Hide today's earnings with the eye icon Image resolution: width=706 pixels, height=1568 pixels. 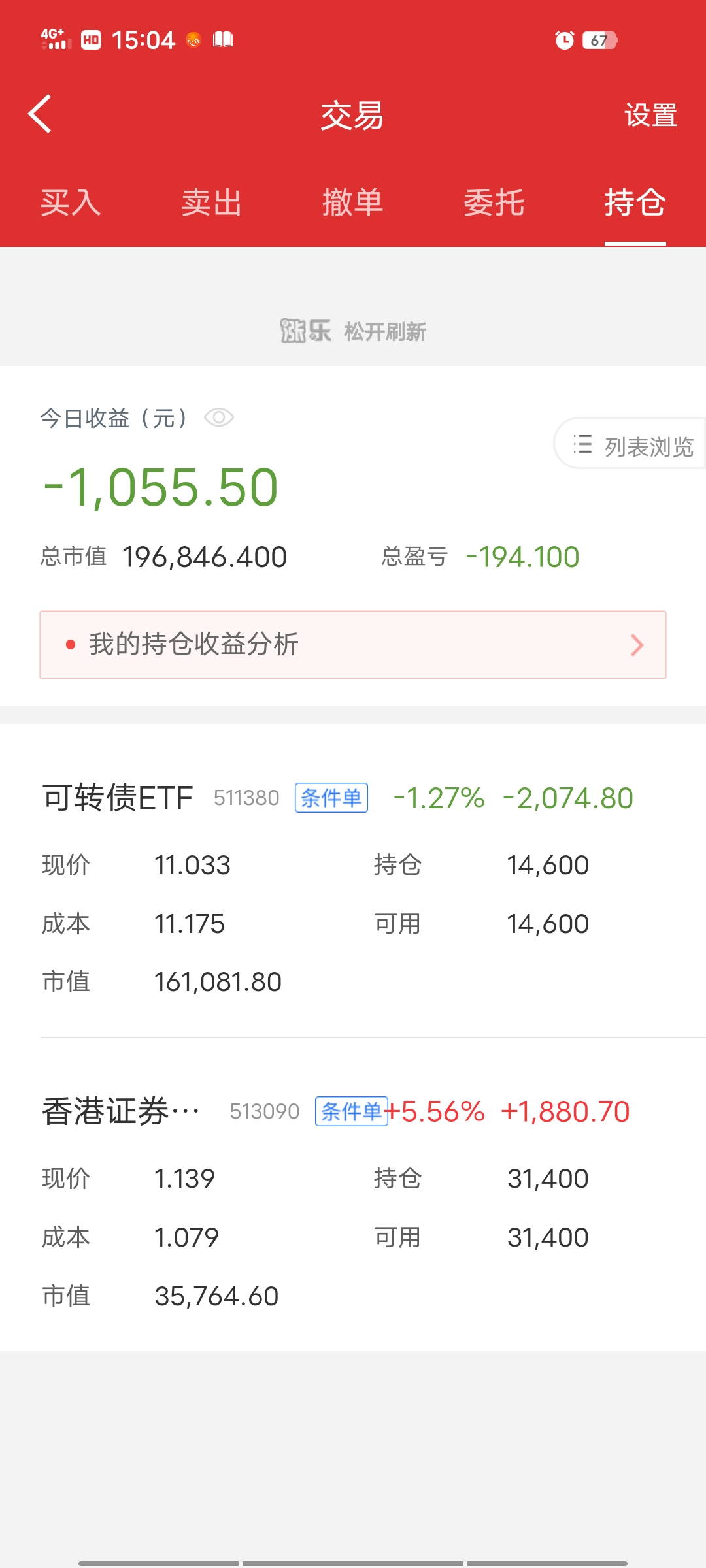[x=219, y=417]
